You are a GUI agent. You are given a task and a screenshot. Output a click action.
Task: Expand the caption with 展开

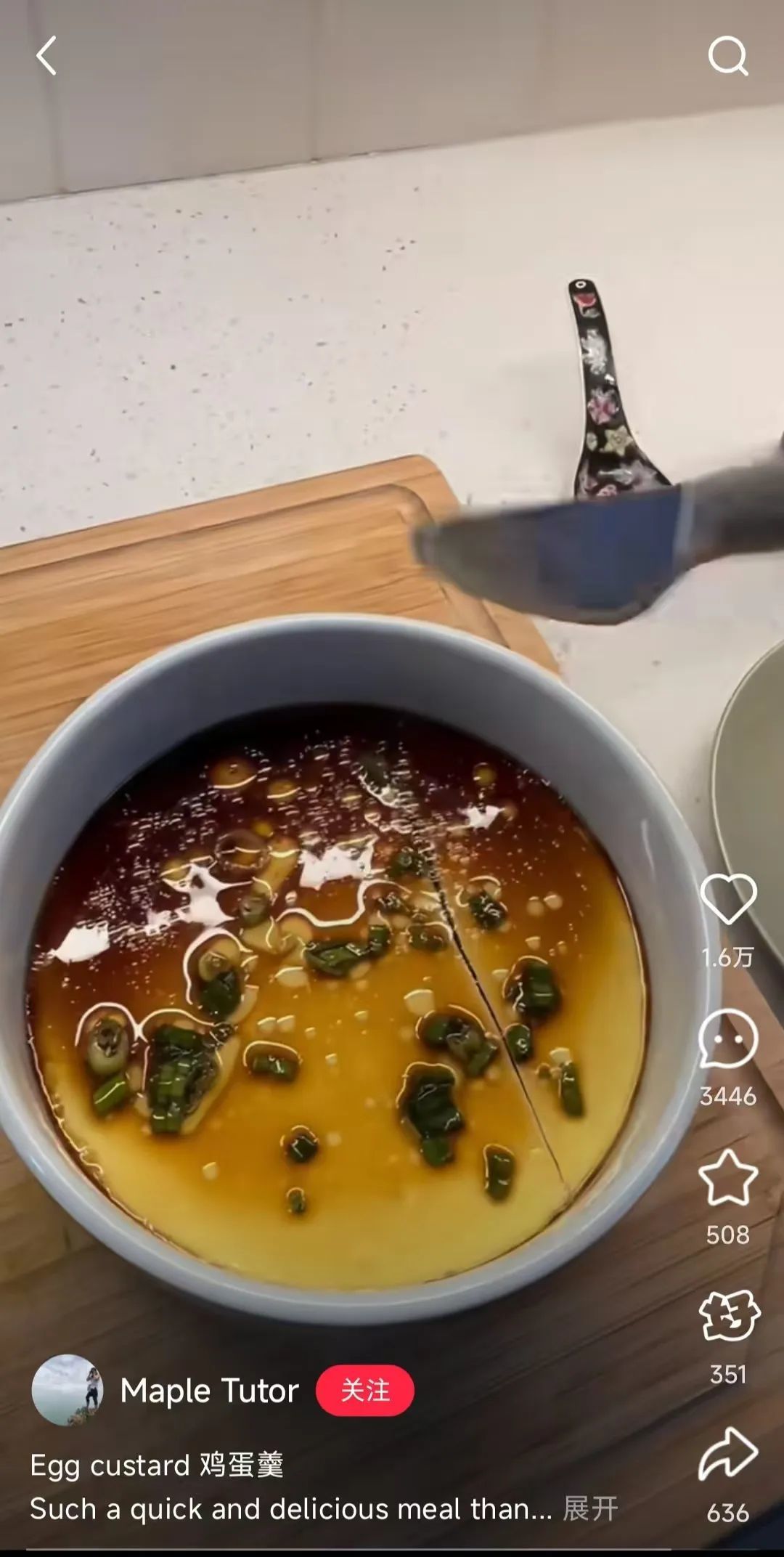tap(590, 1509)
